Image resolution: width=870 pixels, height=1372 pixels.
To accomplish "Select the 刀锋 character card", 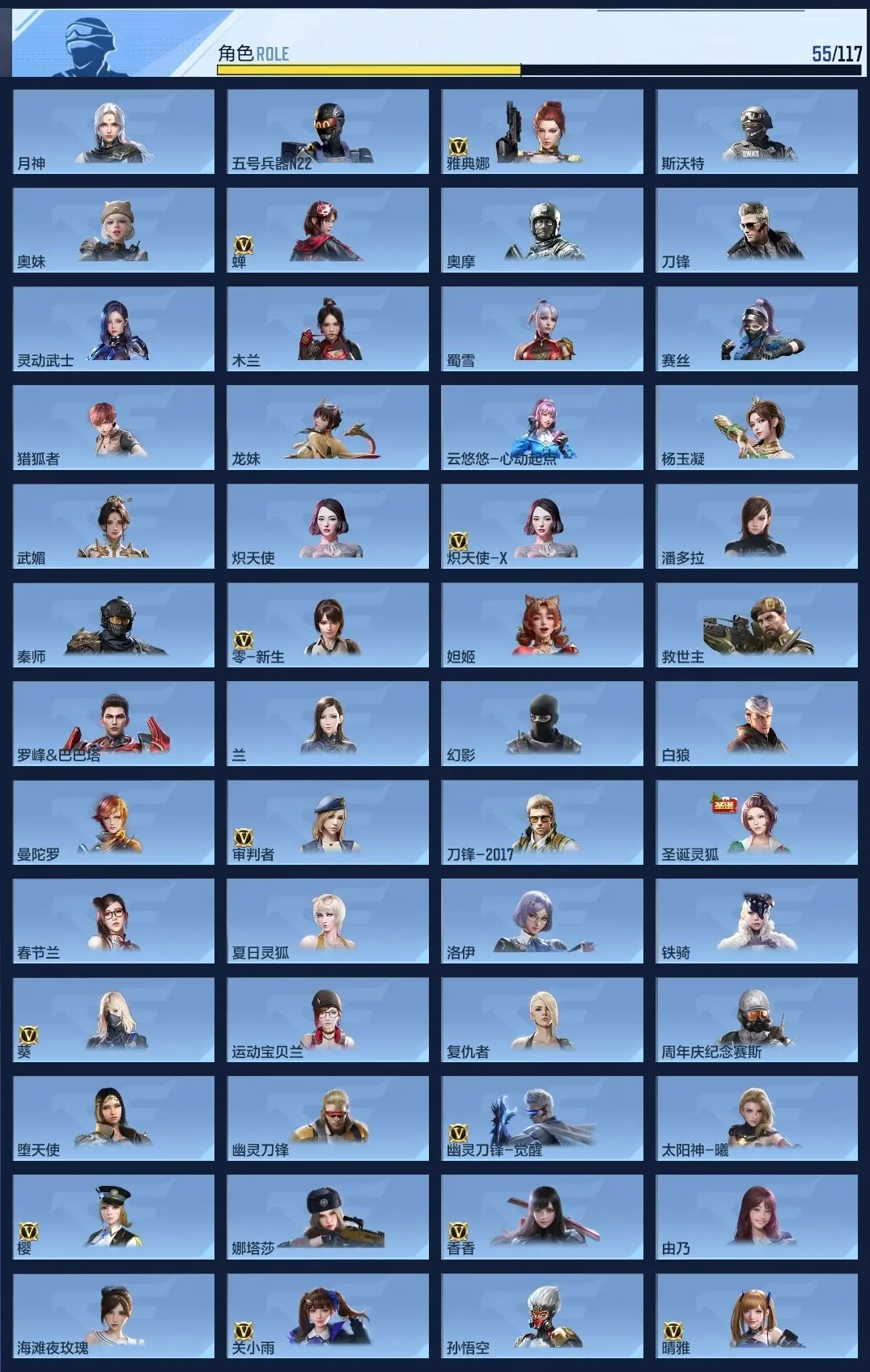I will point(757,230).
